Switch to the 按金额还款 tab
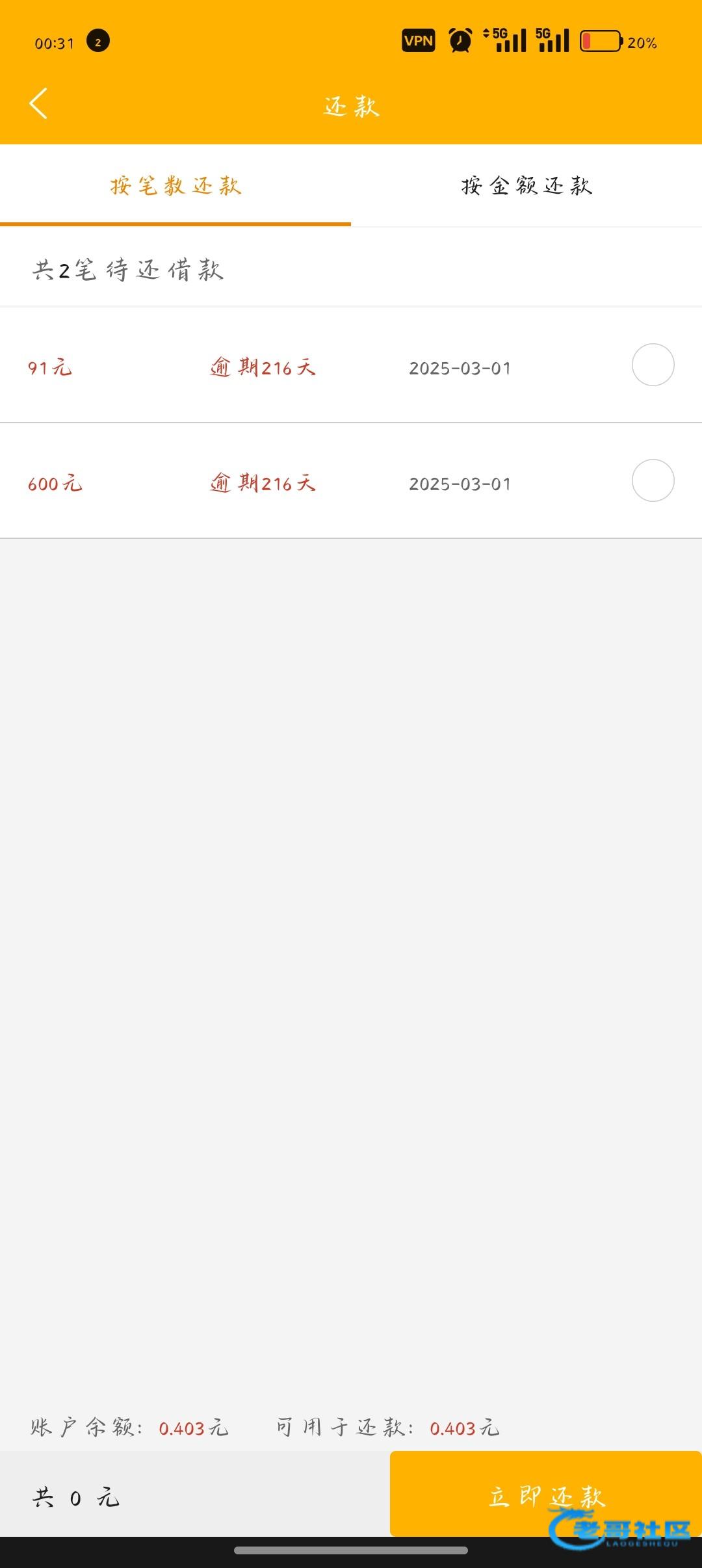The height and width of the screenshot is (1568, 702). pos(526,186)
